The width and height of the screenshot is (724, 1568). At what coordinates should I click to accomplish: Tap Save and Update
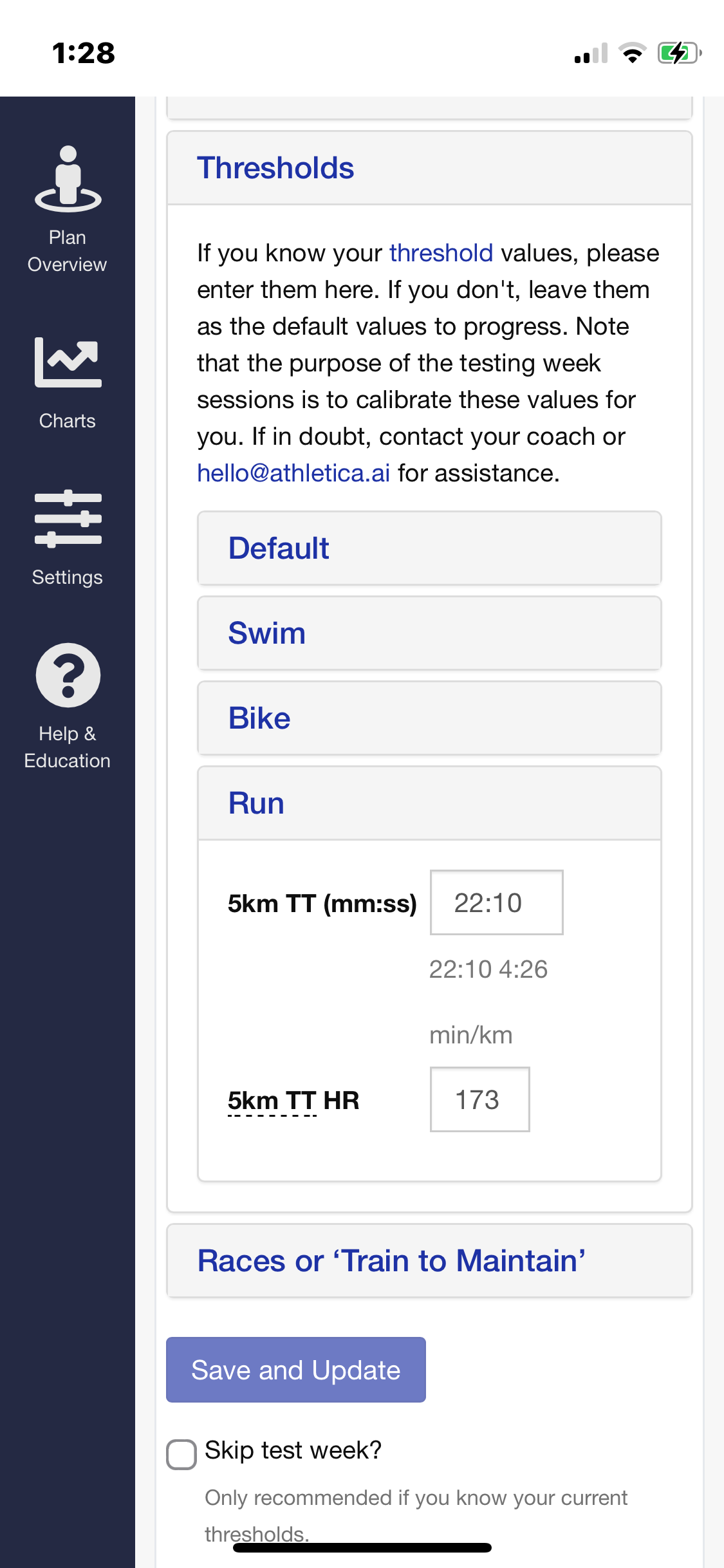tap(296, 1370)
